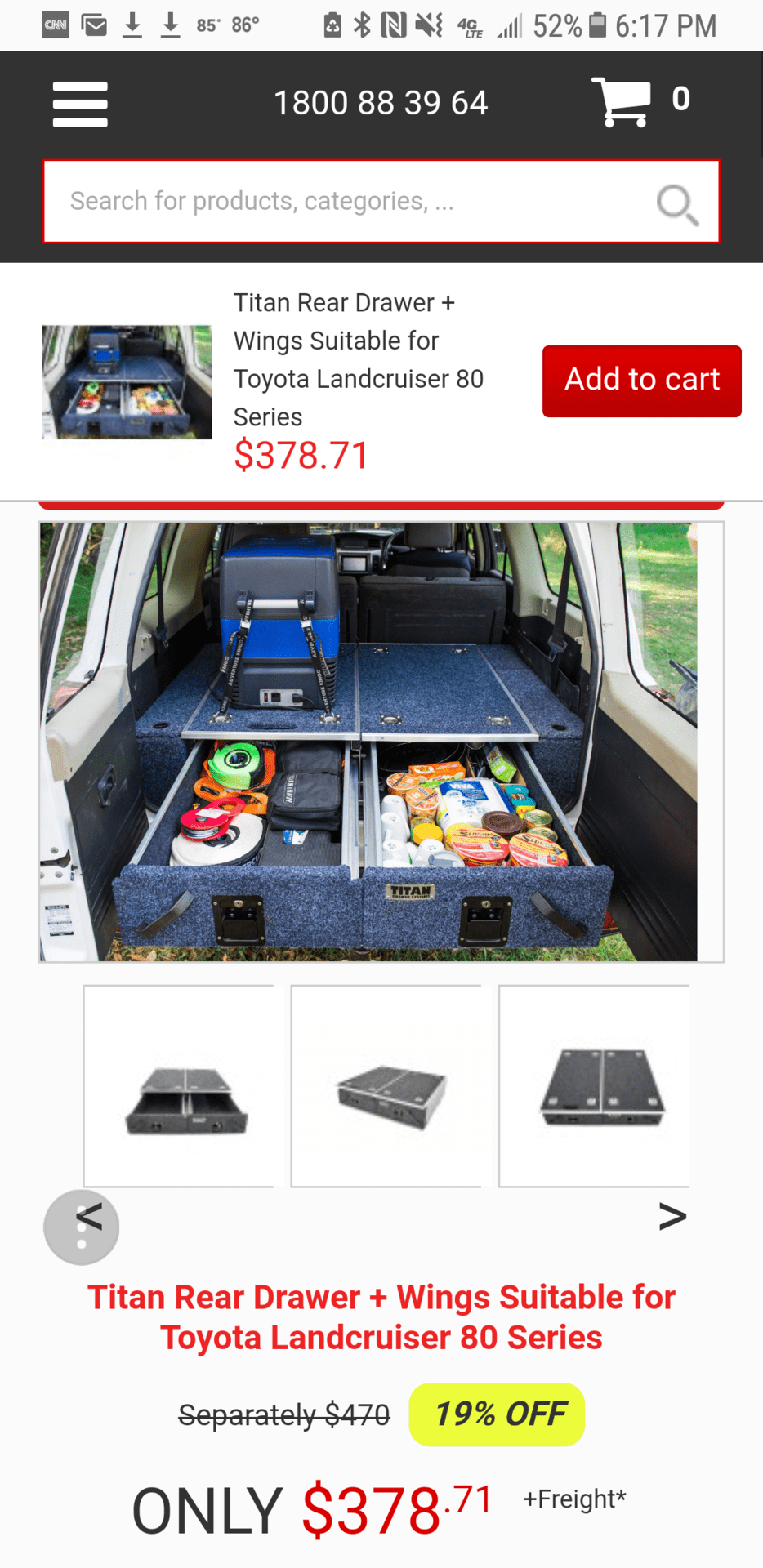The image size is (763, 1568).
Task: Open the shopping cart
Action: click(x=640, y=101)
